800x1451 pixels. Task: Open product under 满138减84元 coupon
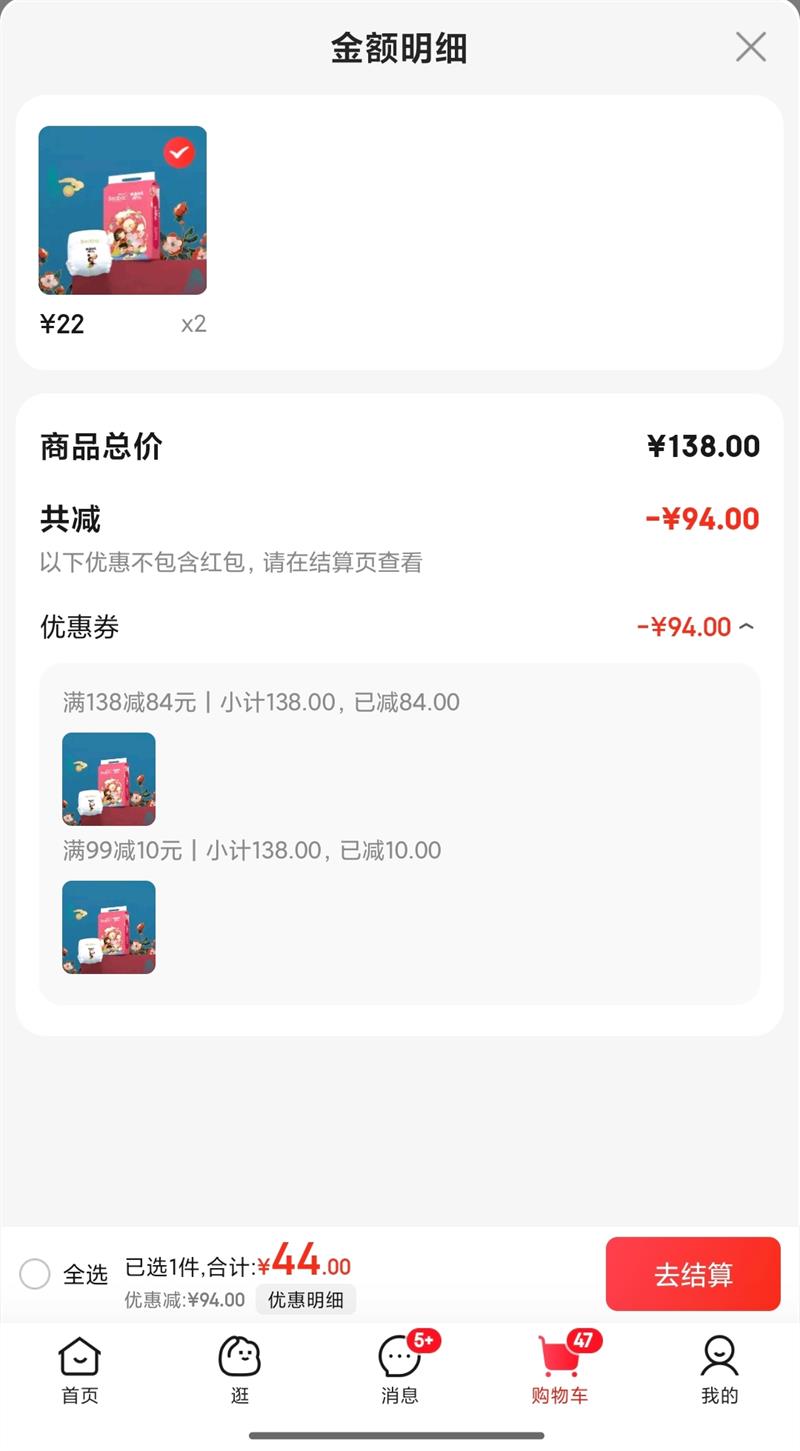click(109, 779)
